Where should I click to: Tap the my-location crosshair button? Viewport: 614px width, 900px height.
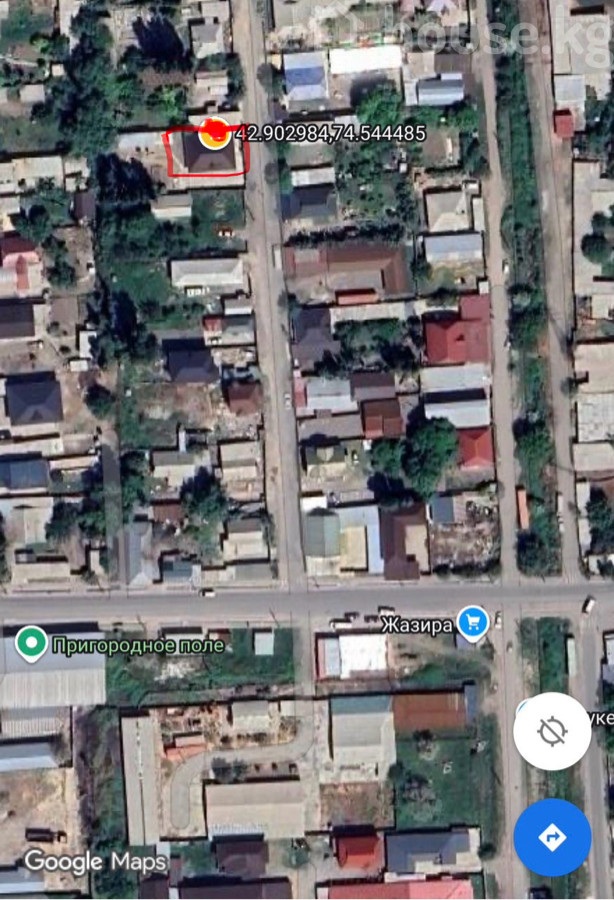[x=552, y=731]
